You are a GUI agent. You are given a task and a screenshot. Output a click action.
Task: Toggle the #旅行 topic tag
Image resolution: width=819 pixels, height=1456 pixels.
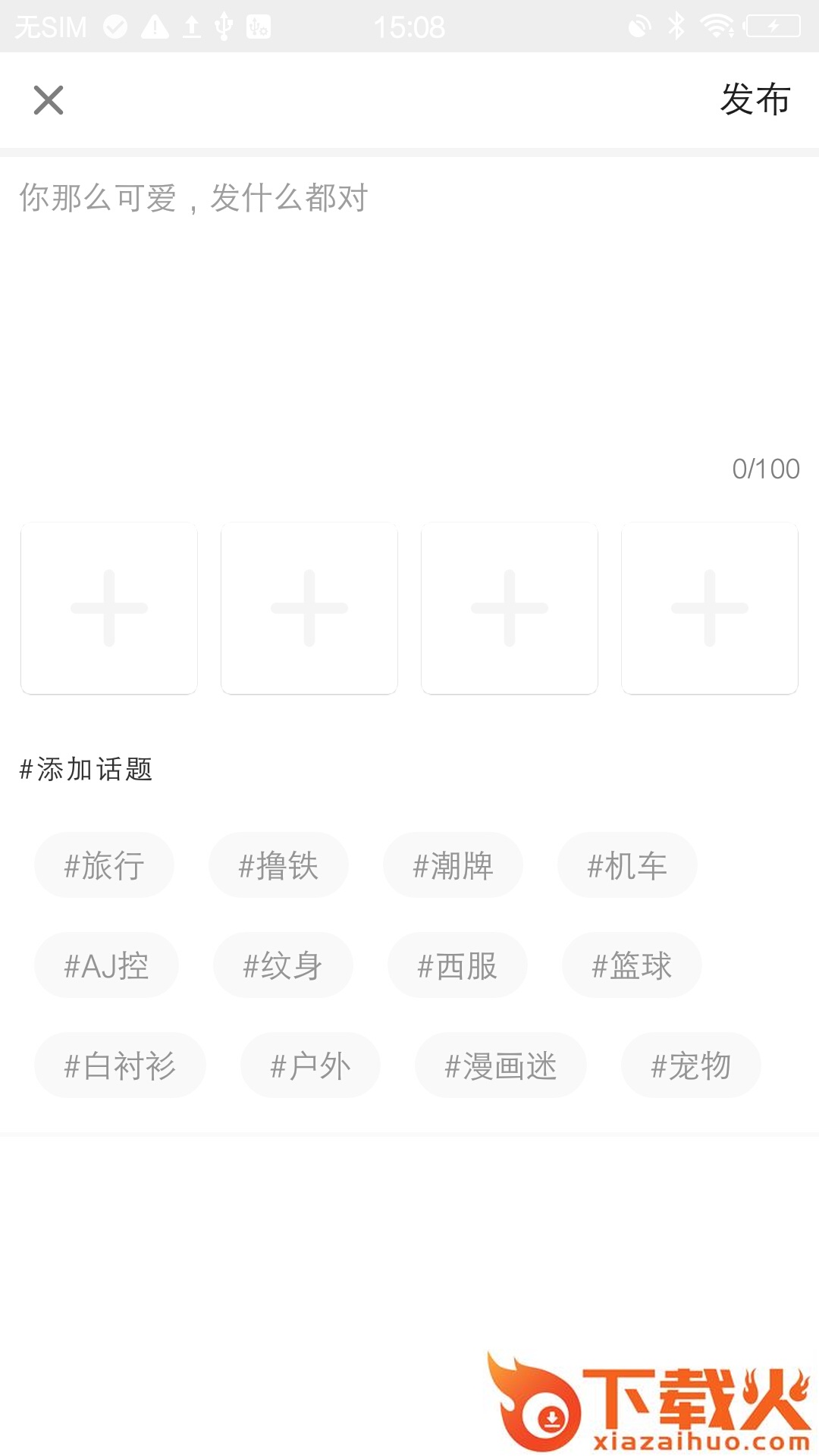103,864
